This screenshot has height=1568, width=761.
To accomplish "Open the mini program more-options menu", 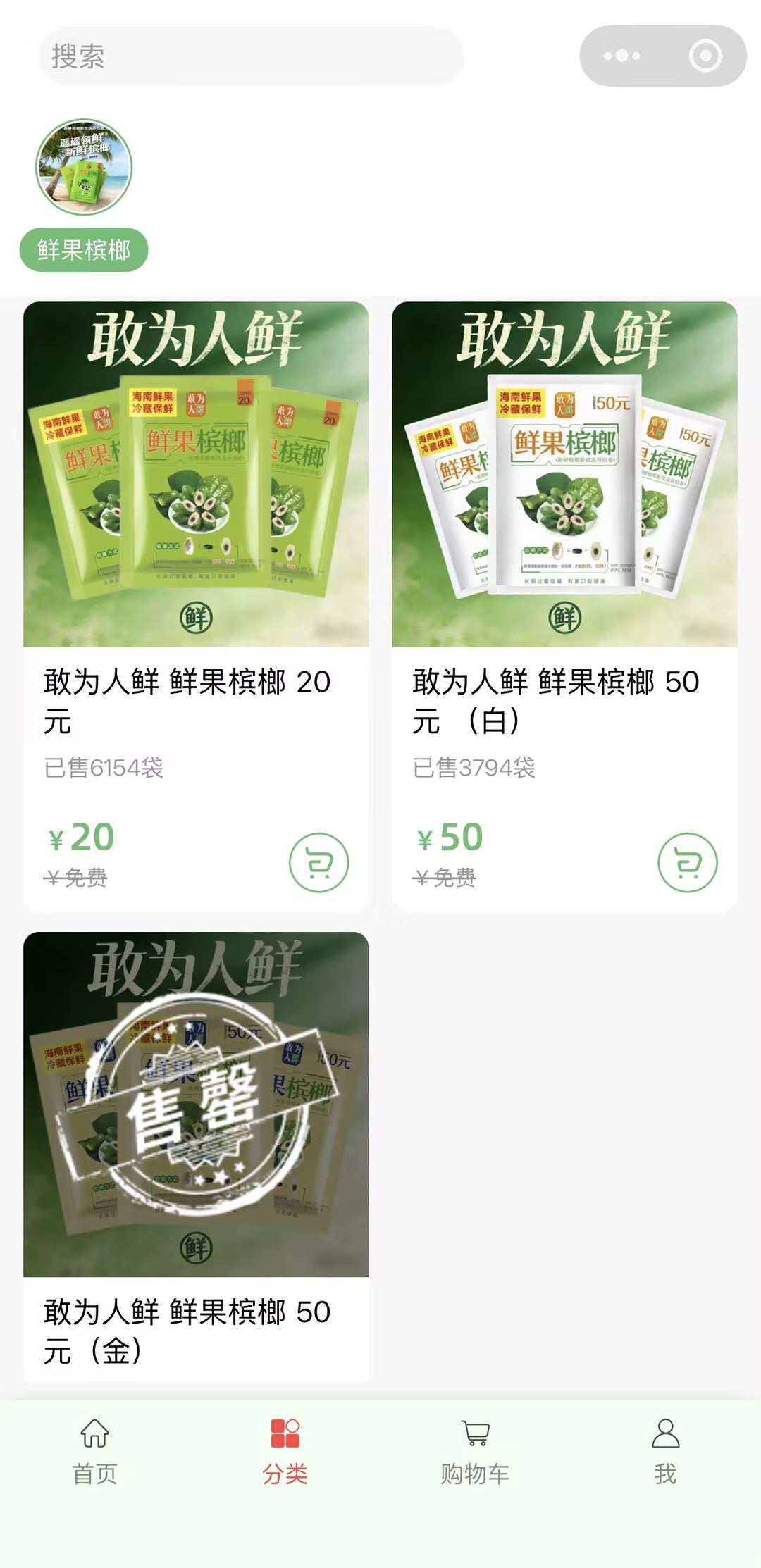I will (x=621, y=56).
